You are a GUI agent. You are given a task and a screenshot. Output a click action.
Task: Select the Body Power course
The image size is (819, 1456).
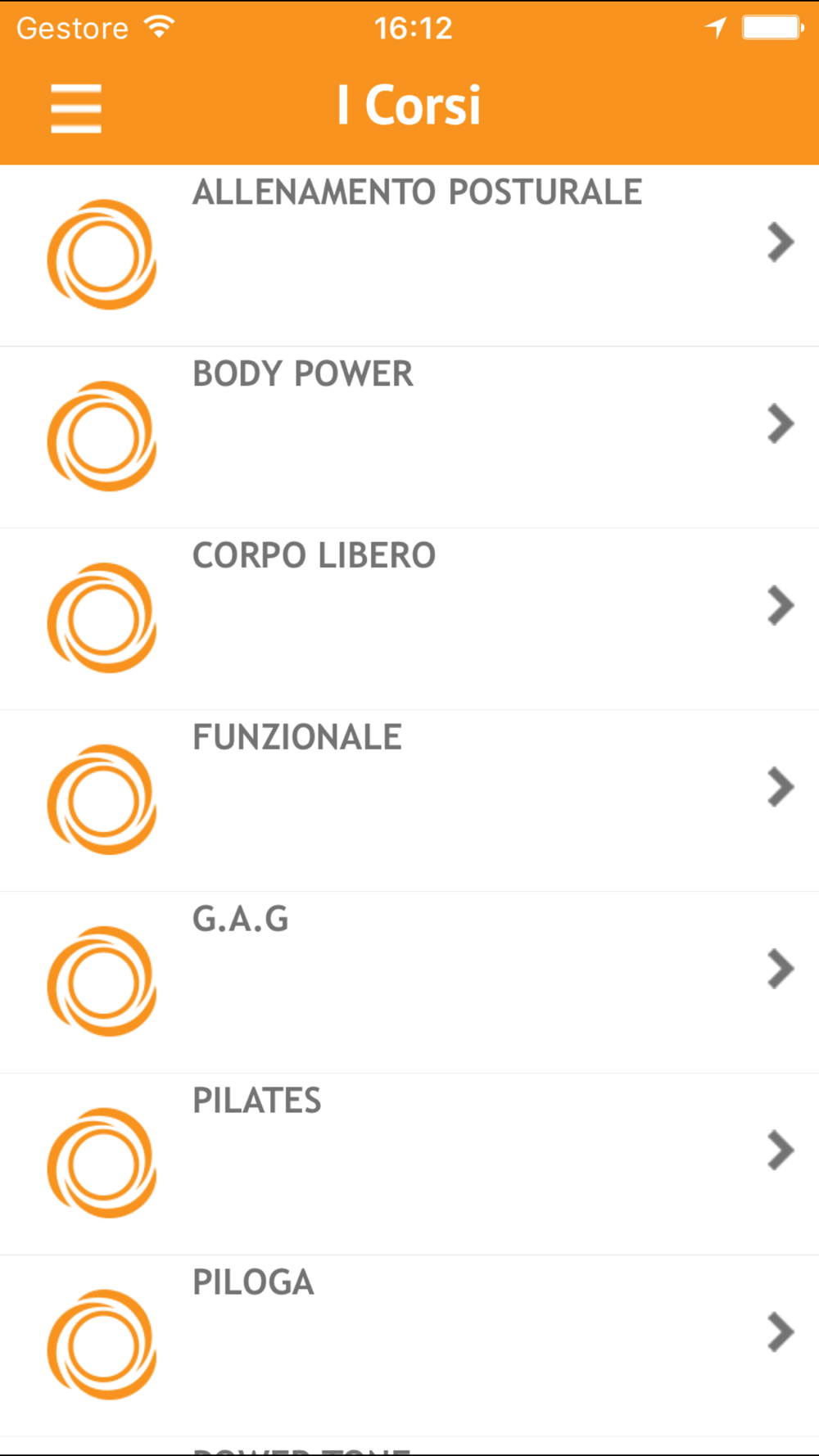[x=409, y=437]
